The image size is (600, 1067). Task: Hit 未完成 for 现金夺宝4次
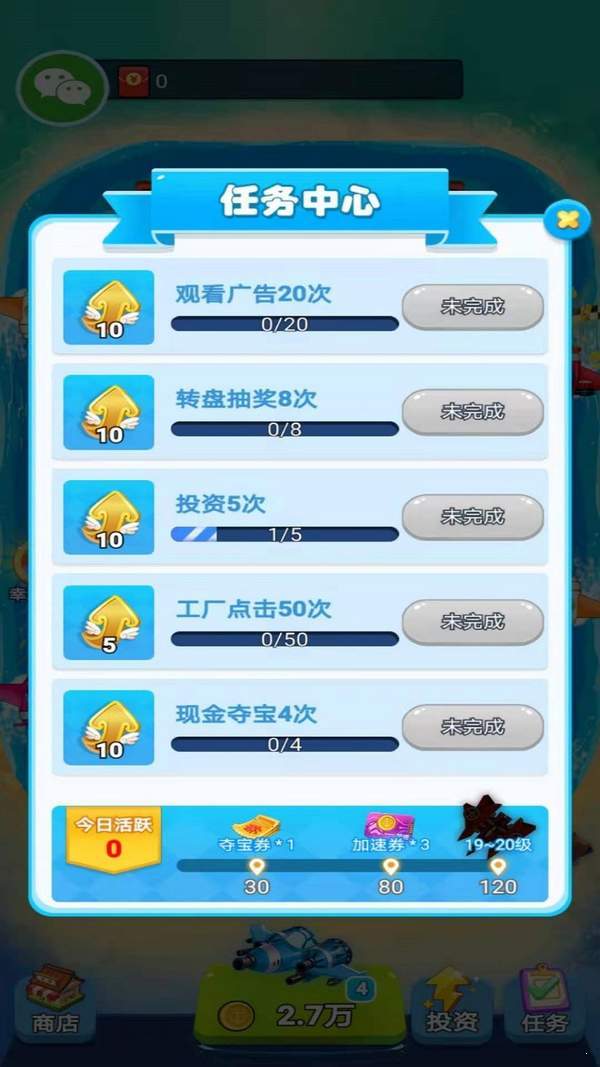(472, 727)
